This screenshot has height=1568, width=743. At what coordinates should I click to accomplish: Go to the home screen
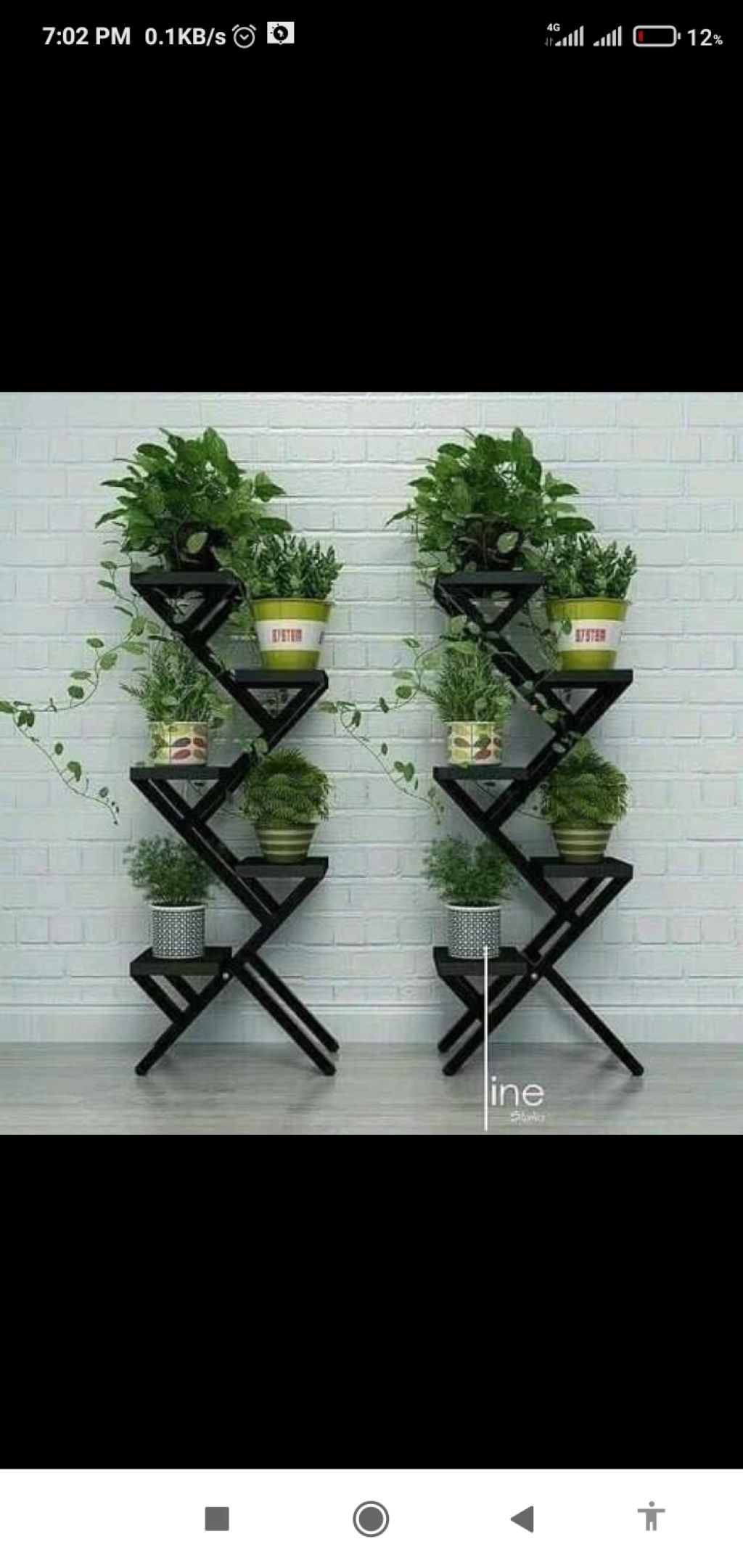click(371, 1518)
